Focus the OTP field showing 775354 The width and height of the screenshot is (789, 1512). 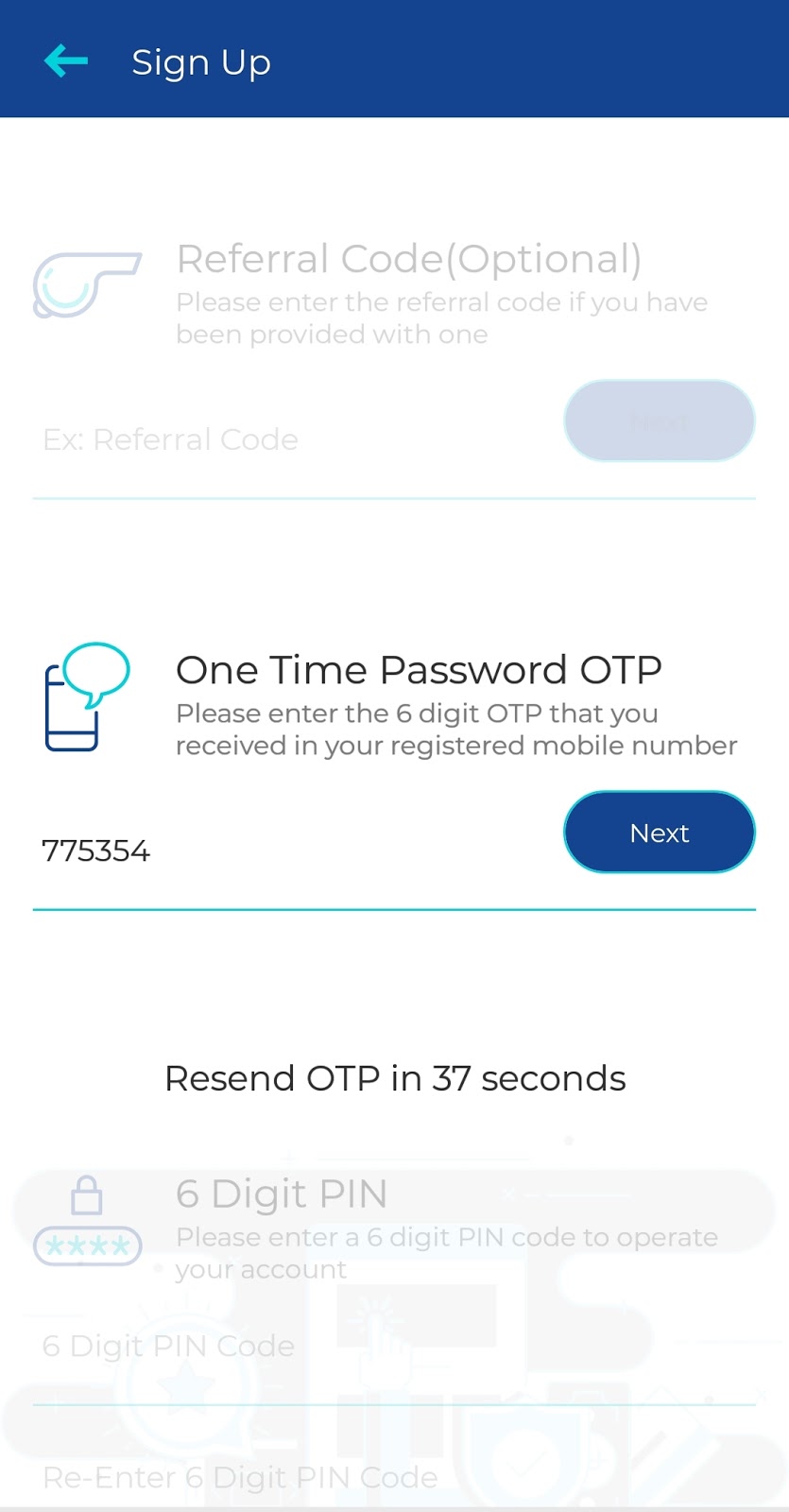click(293, 850)
